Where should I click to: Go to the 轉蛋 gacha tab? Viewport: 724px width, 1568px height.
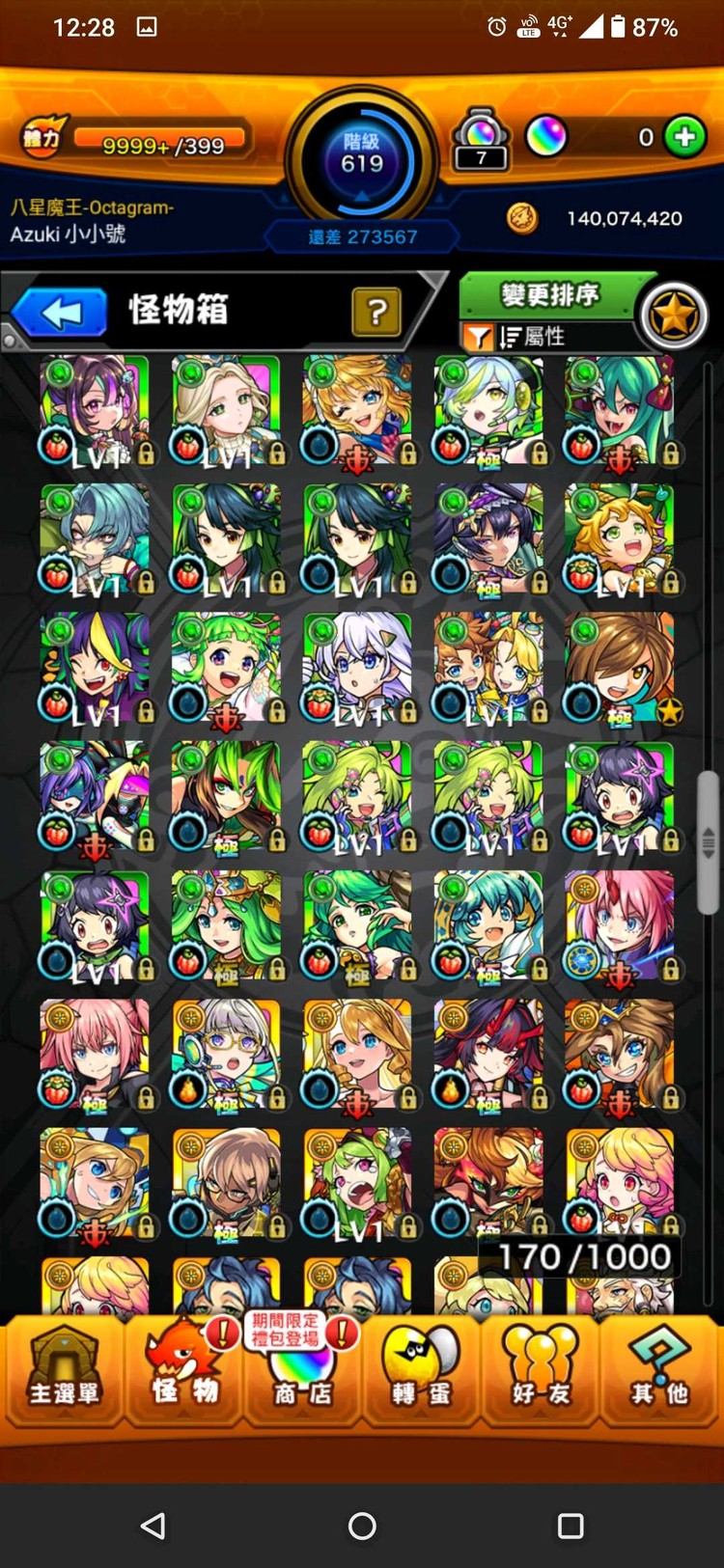422,1372
